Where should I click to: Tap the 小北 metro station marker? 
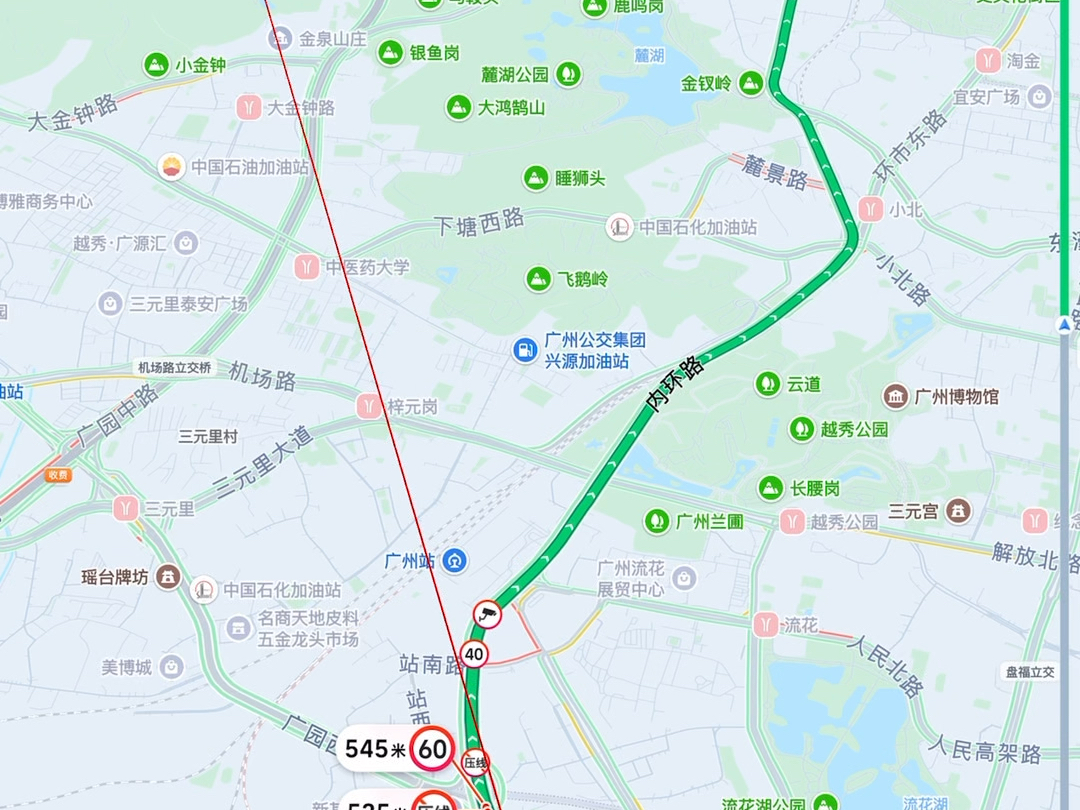click(x=871, y=209)
